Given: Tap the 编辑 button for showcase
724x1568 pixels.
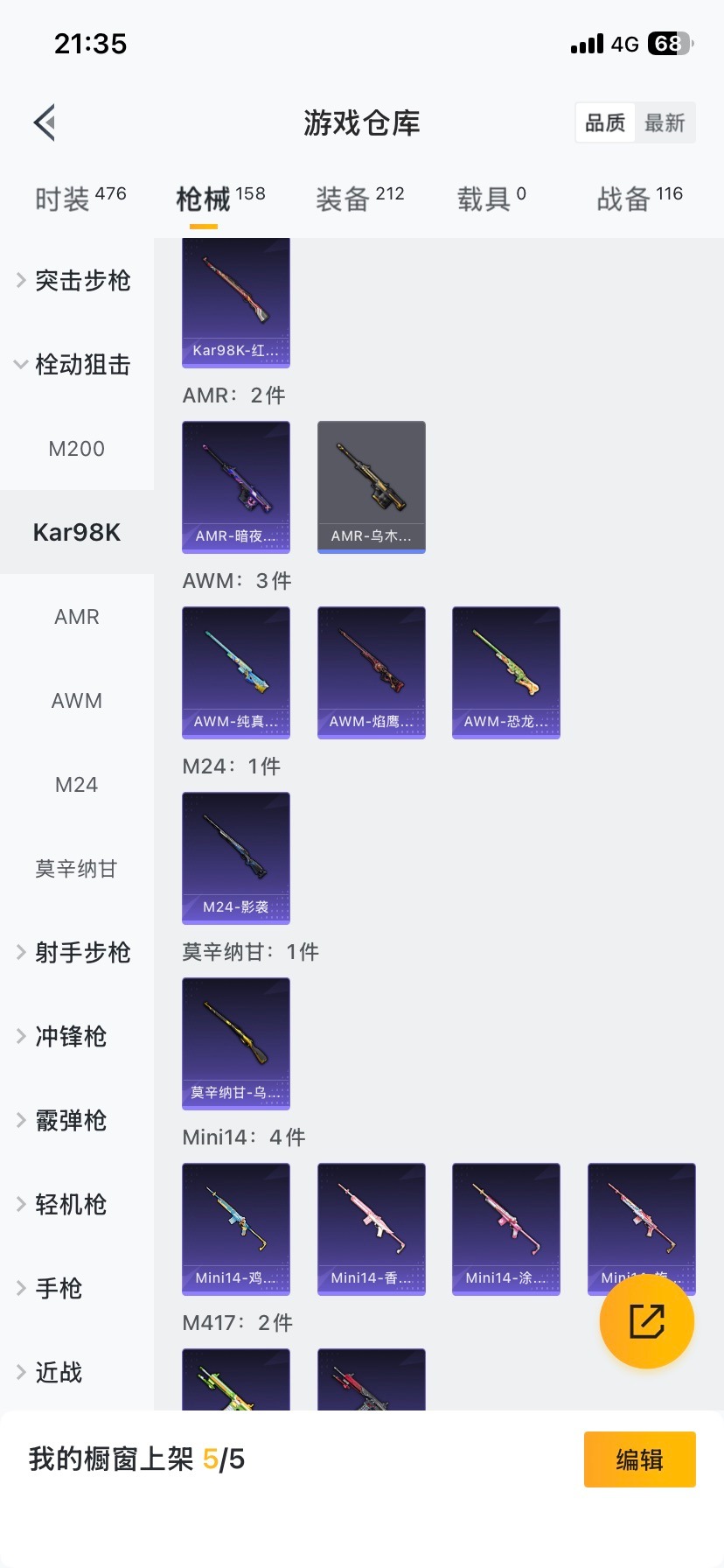Looking at the screenshot, I should click(x=639, y=1459).
